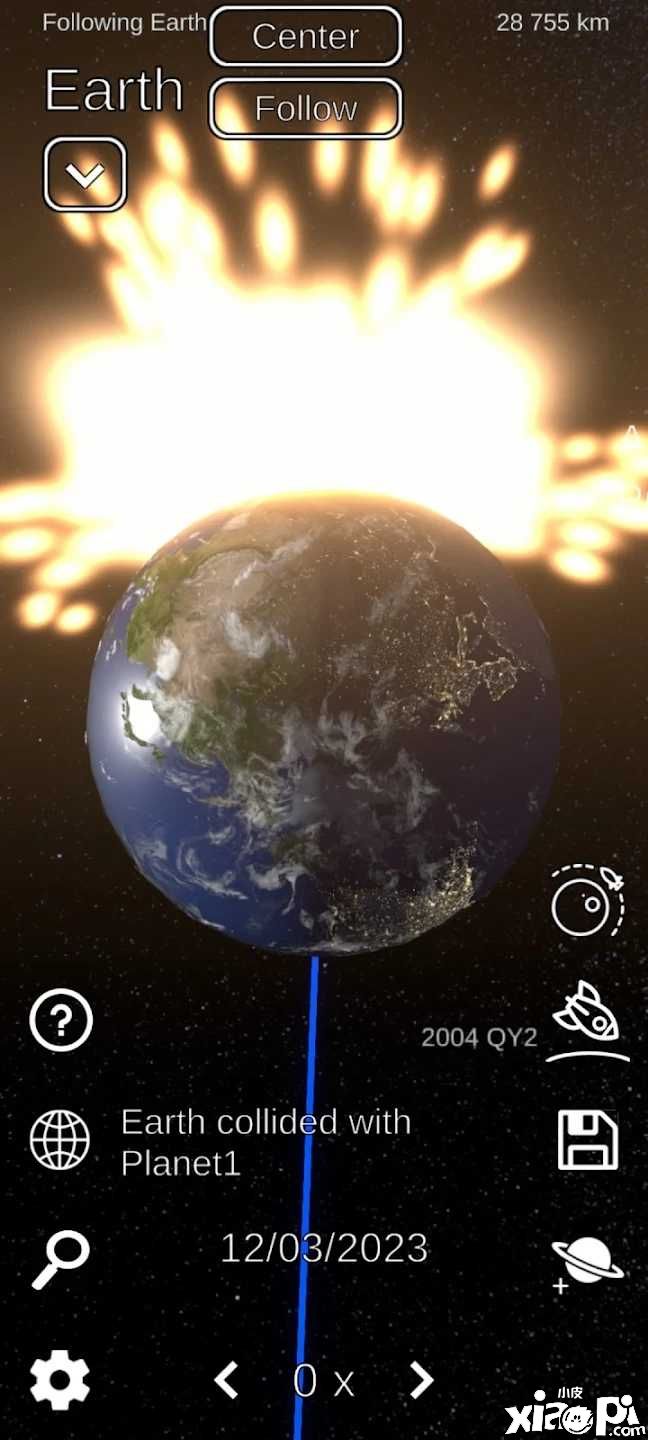This screenshot has width=648, height=1440.
Task: Add a new planet
Action: [x=587, y=1264]
